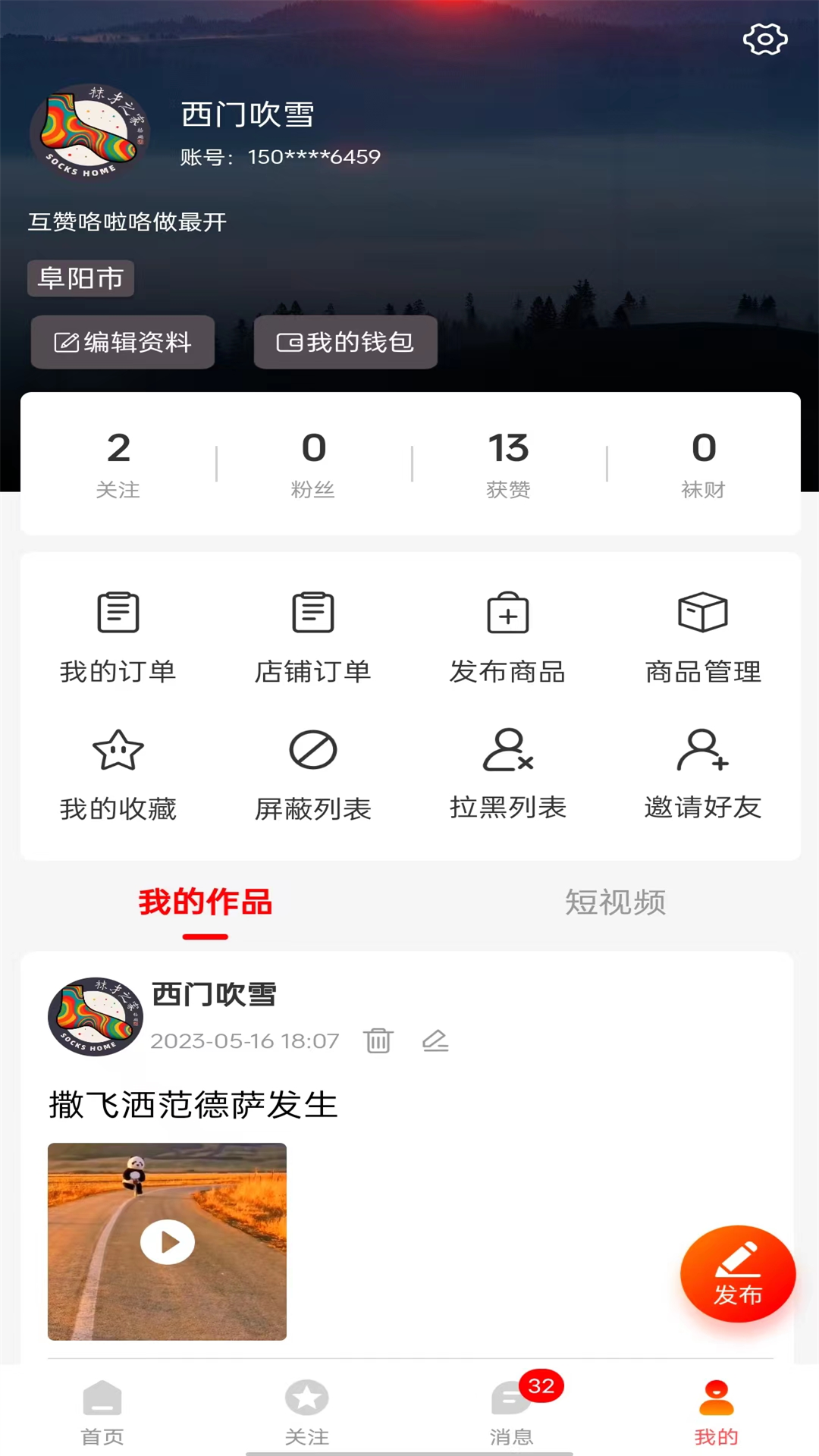Image resolution: width=819 pixels, height=1456 pixels.
Task: Open the settings gear
Action: [765, 39]
